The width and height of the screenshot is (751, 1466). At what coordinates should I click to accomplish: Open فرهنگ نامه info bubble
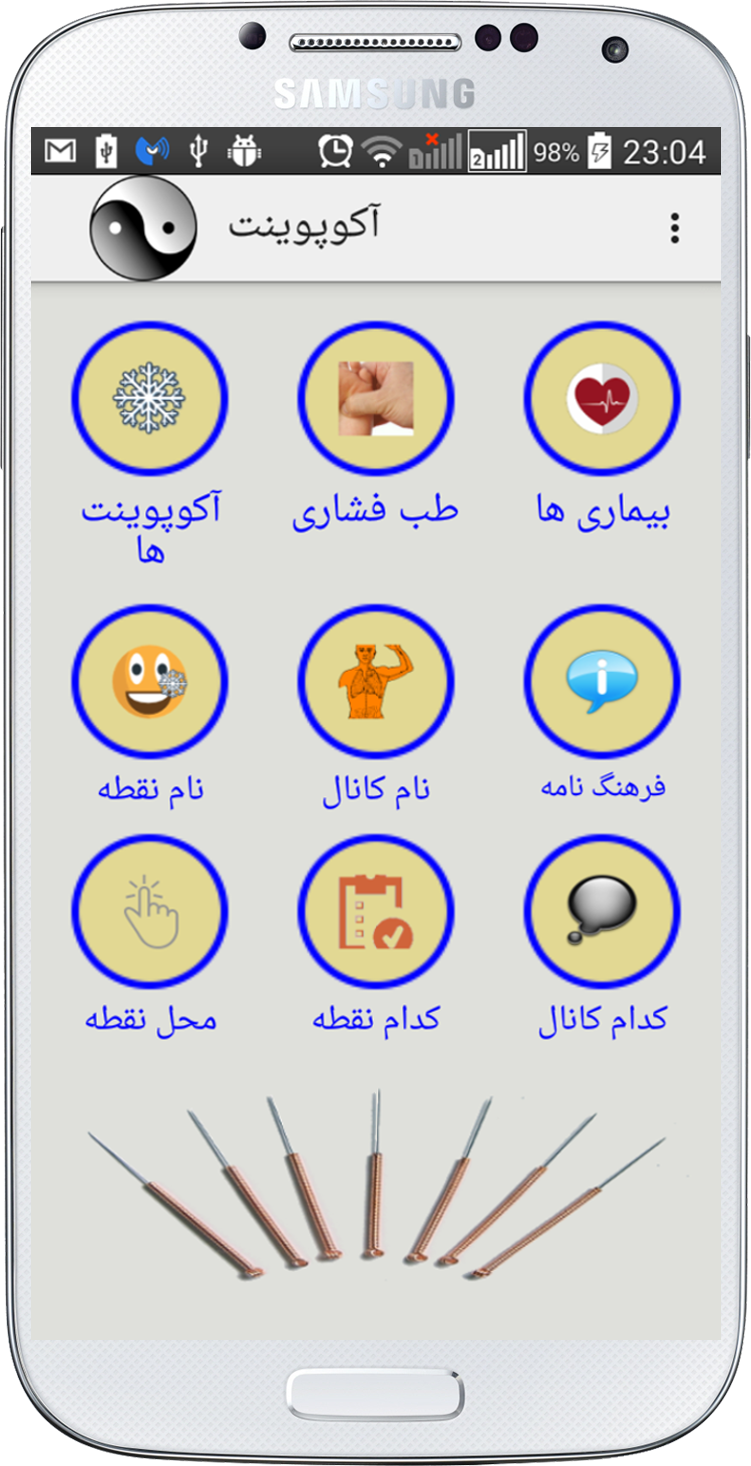click(601, 682)
